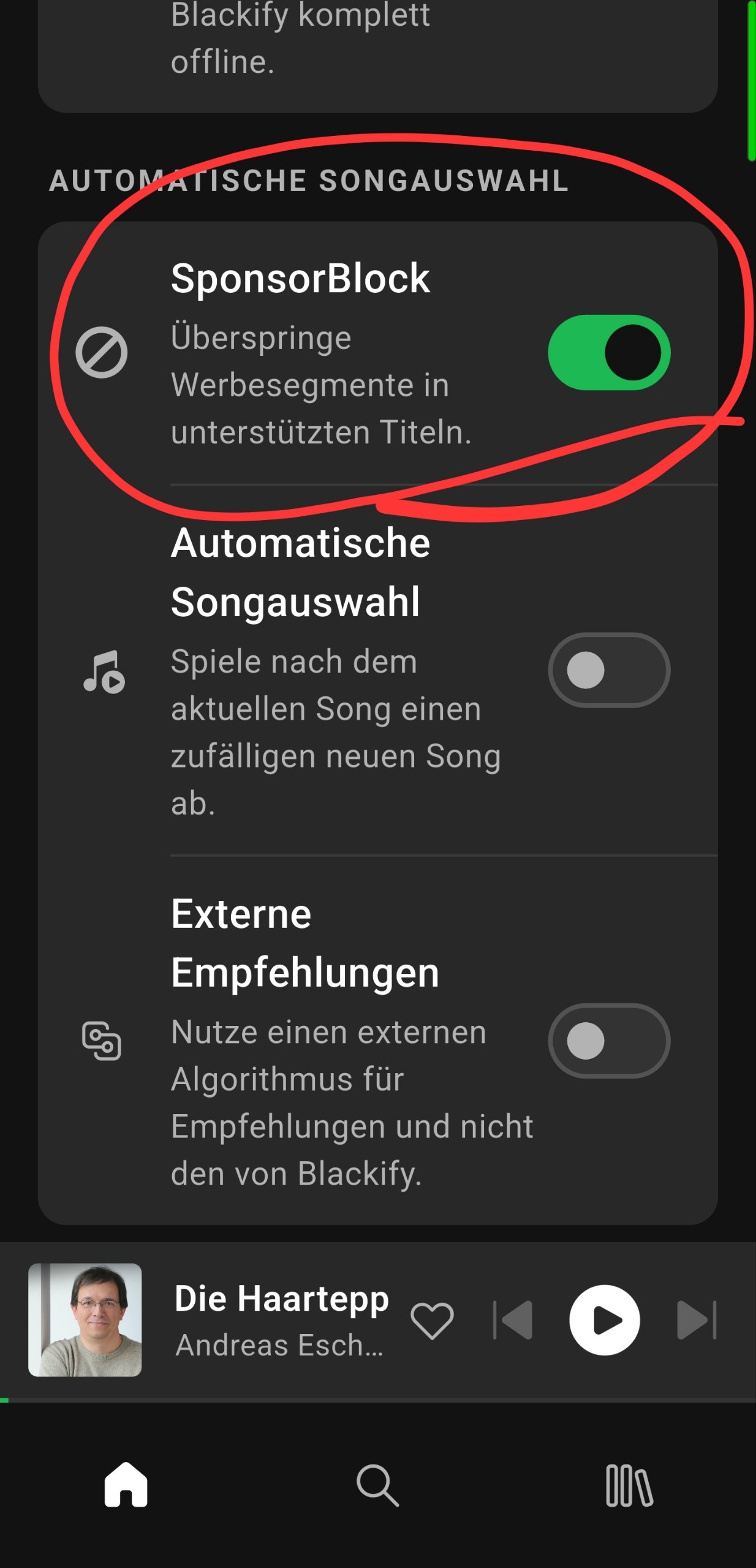Skip to the previous track
The image size is (756, 1568).
513,1320
